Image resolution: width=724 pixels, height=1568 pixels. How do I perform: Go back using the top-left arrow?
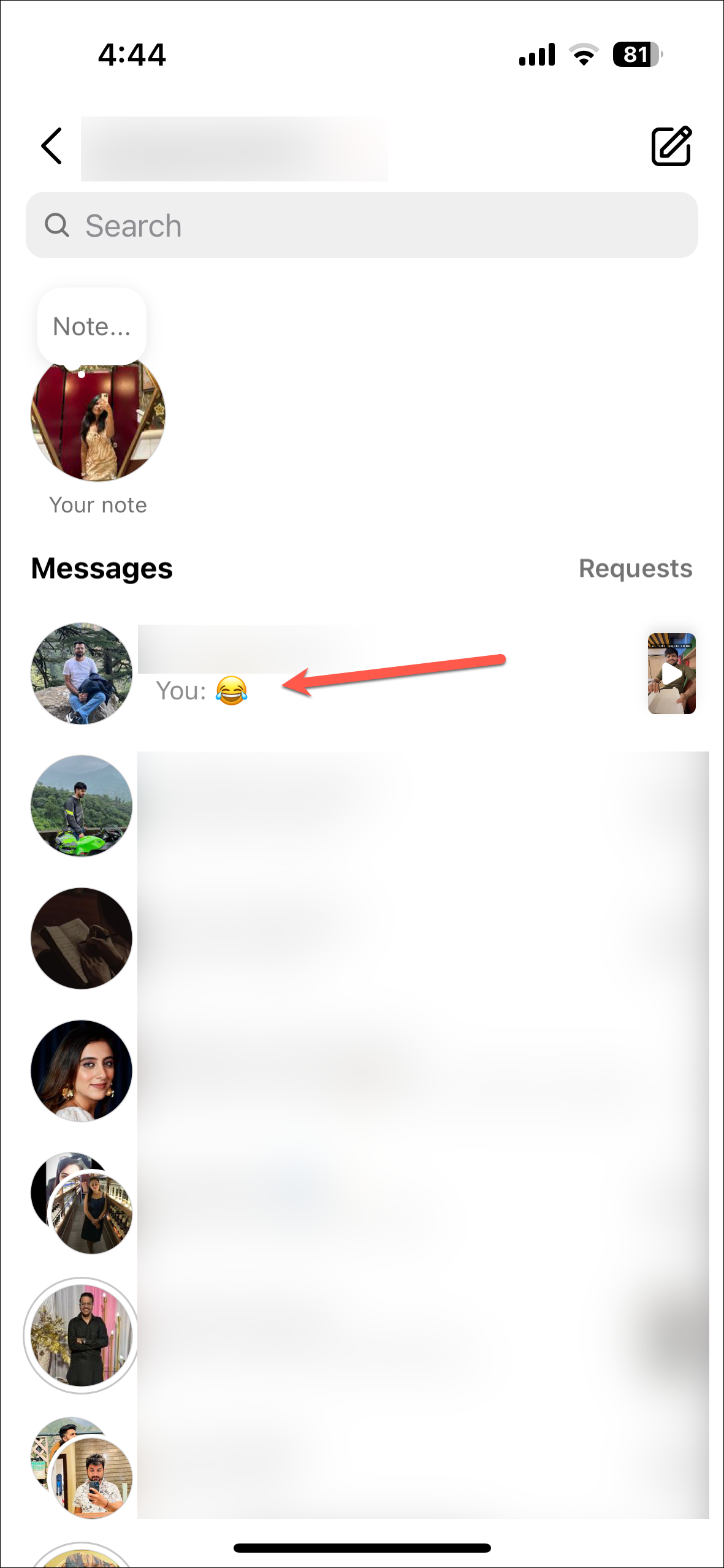(51, 146)
